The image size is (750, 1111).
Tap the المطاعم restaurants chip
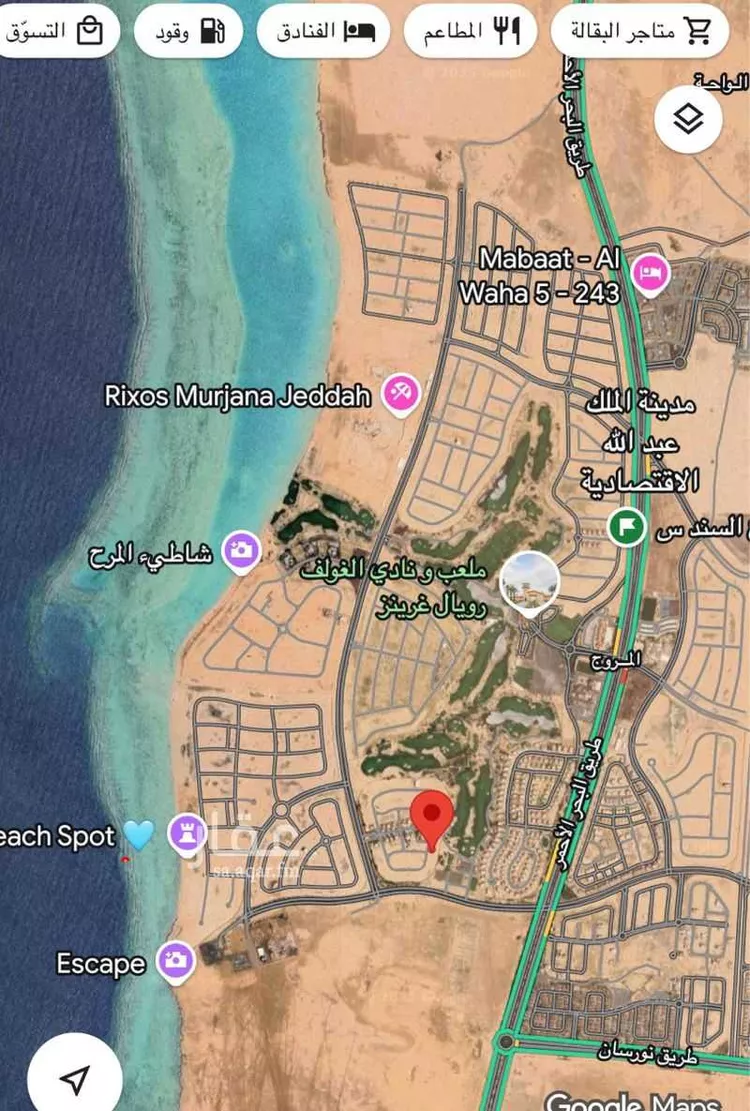point(471,31)
